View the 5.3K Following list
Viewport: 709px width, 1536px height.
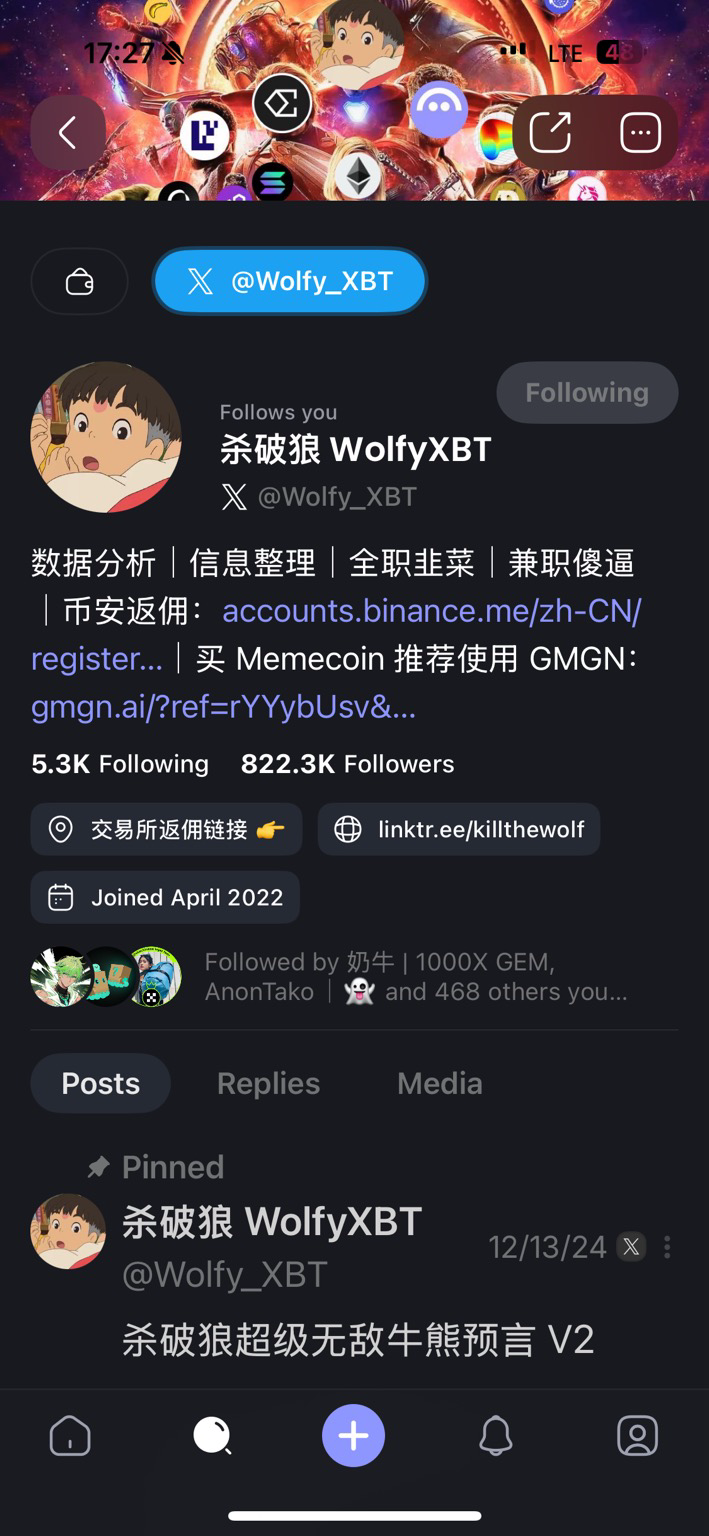point(120,764)
